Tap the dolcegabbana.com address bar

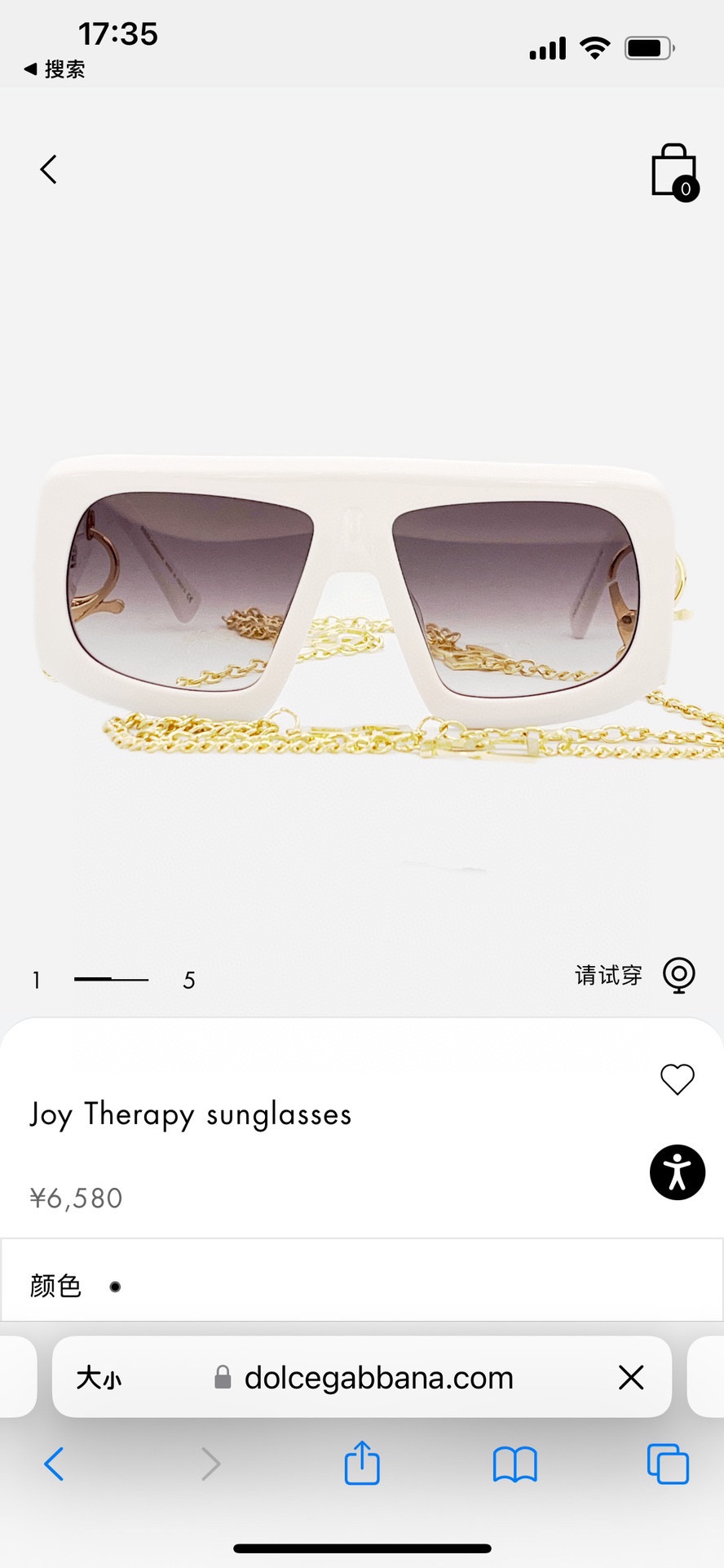point(378,1378)
